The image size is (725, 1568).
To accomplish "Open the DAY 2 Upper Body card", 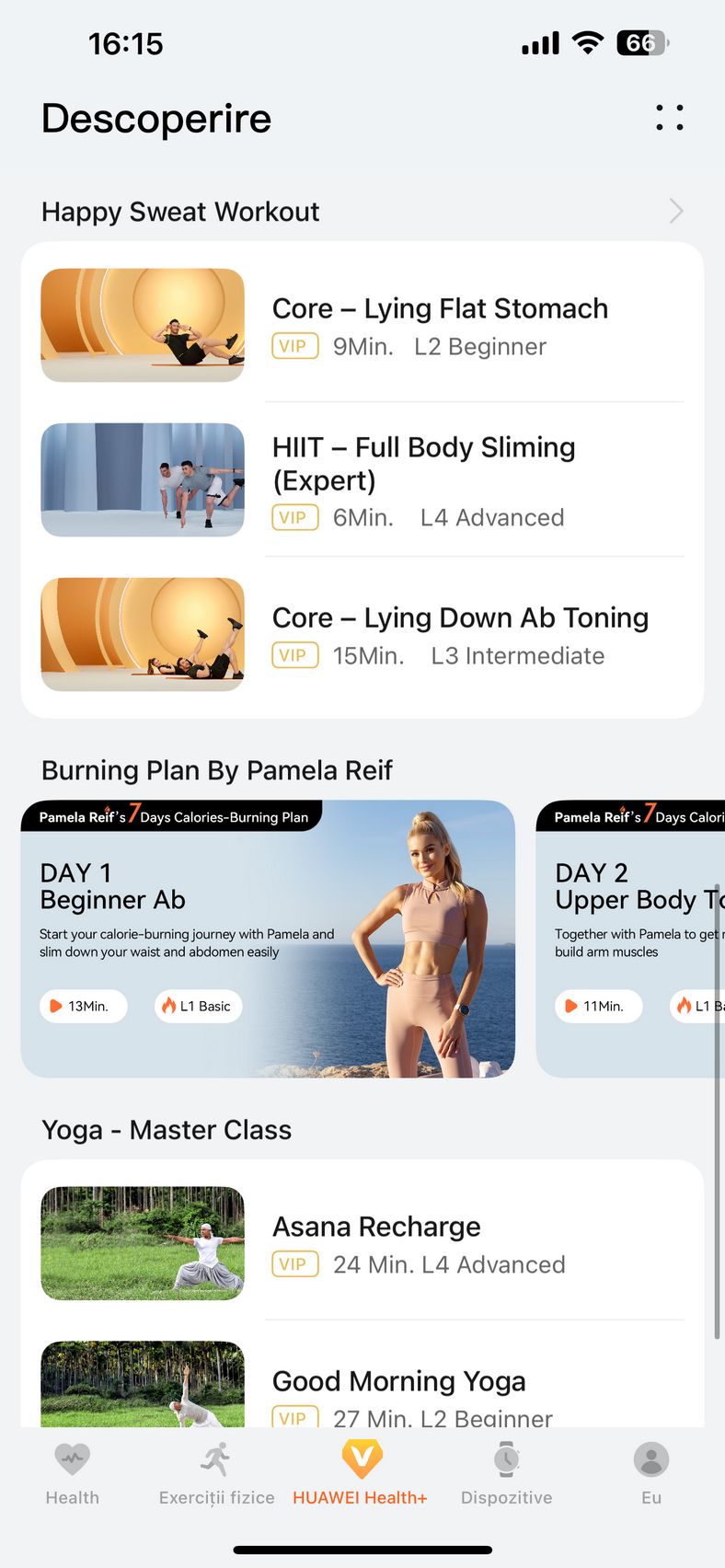I will [x=630, y=939].
